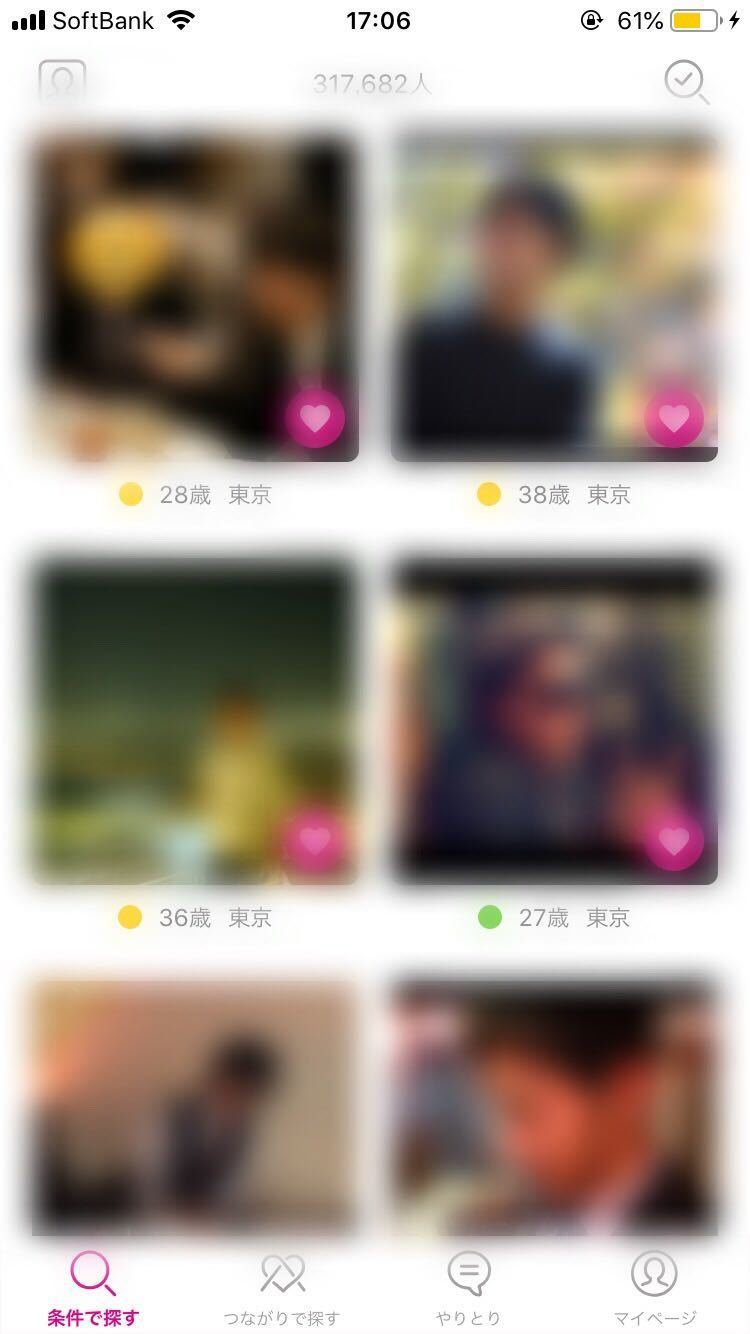Send a like to the 38歳 profile
This screenshot has height=1334, width=750.
pos(673,418)
